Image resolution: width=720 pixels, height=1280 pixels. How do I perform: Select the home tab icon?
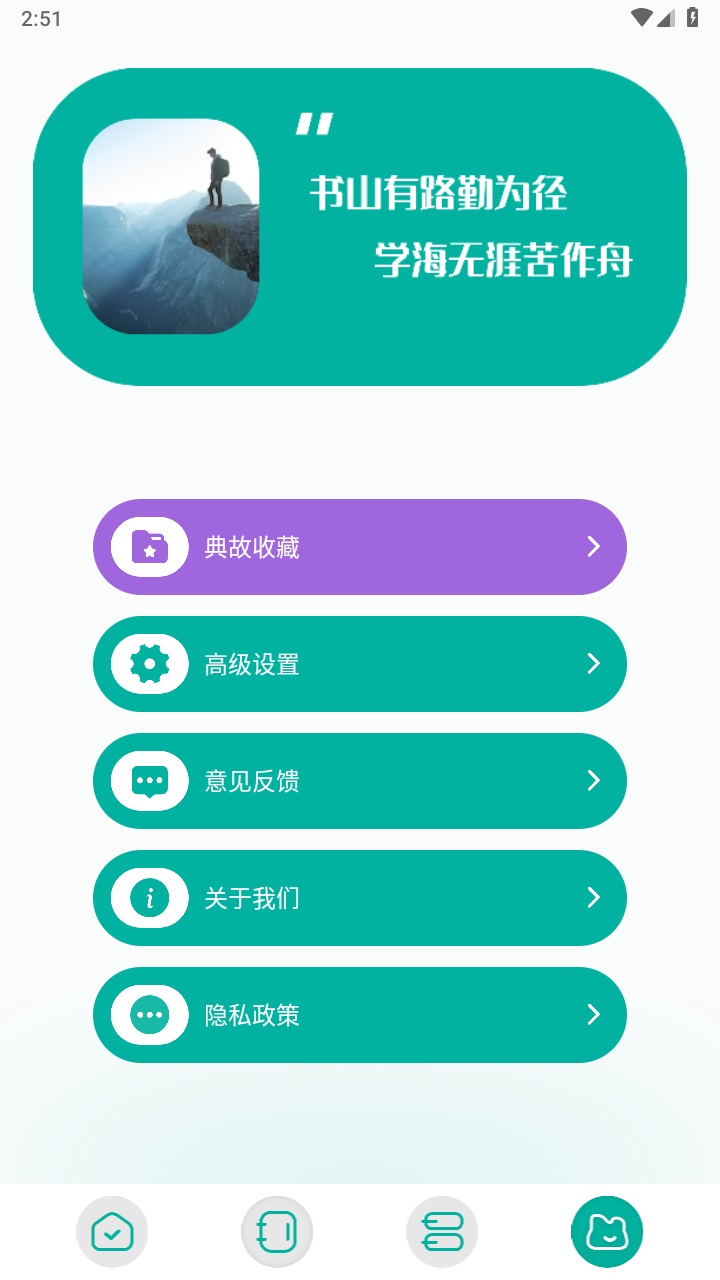click(112, 1231)
